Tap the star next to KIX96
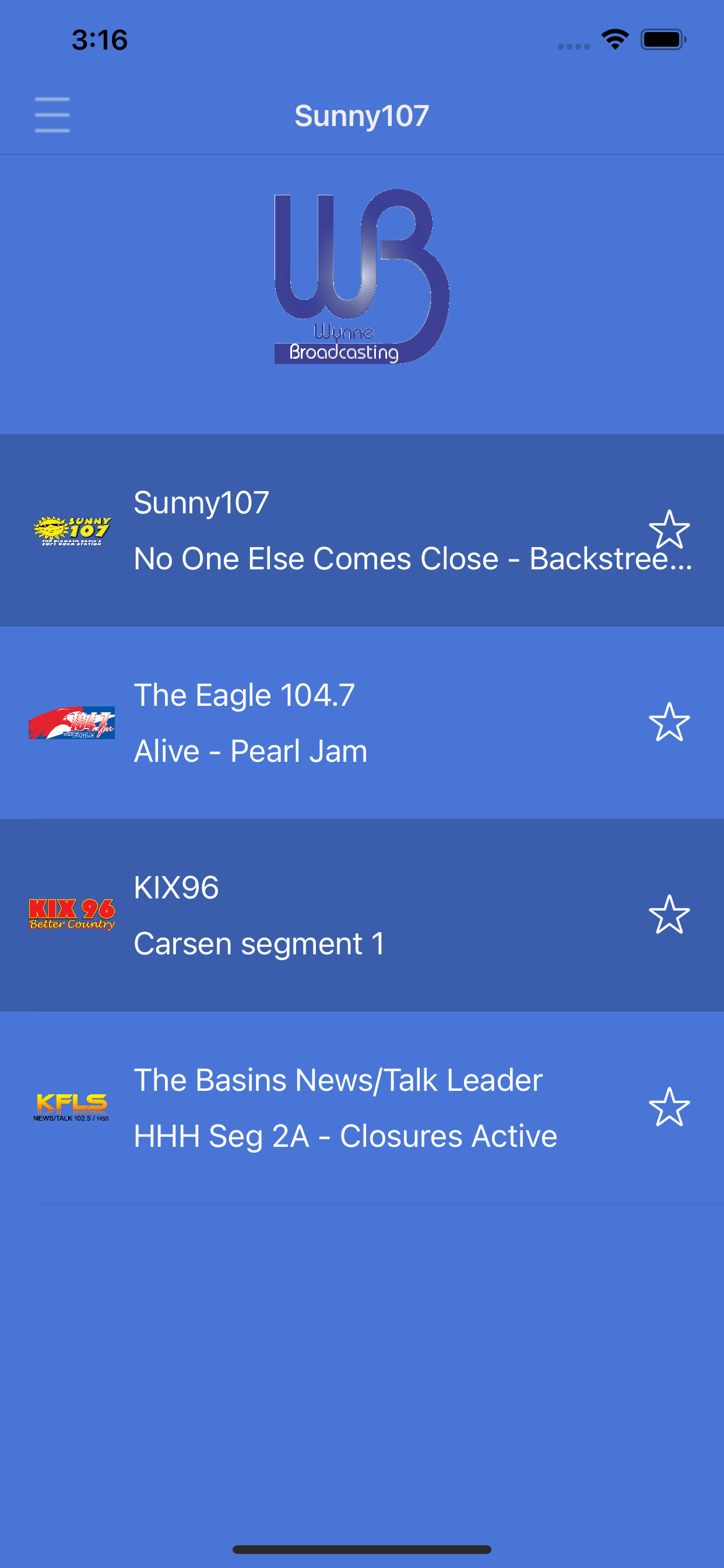Image resolution: width=724 pixels, height=1568 pixels. click(669, 914)
